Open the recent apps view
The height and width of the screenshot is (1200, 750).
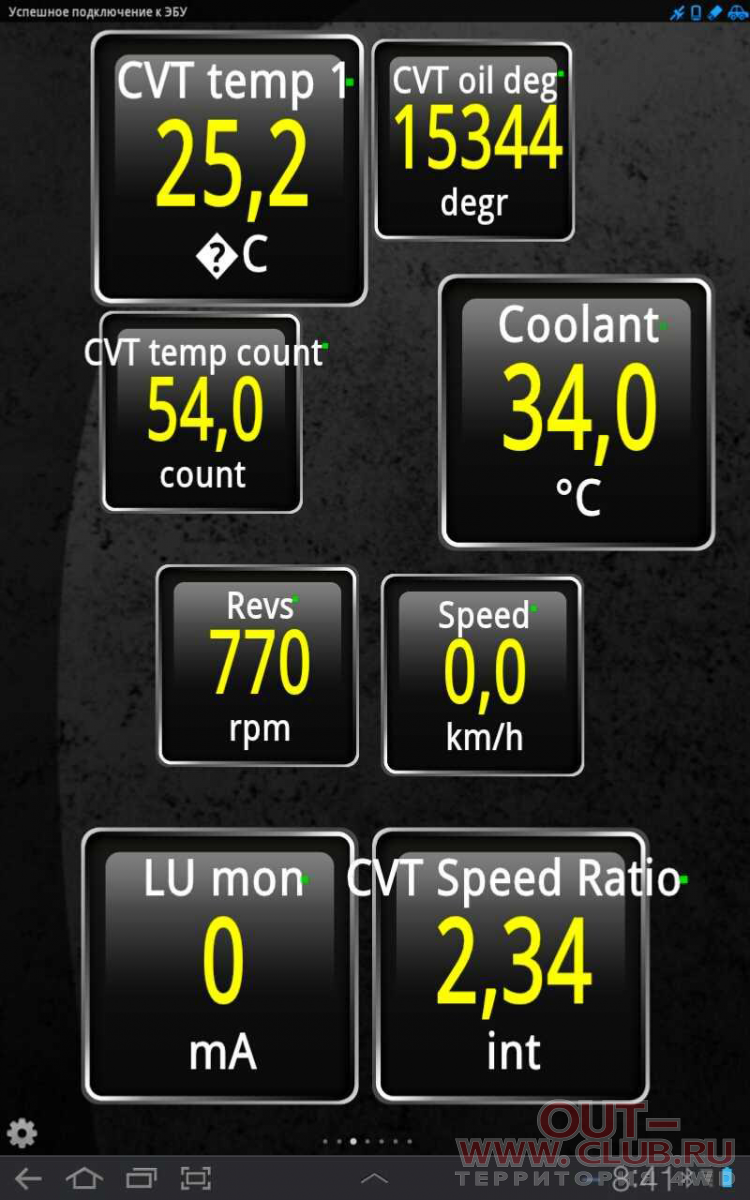142,1178
